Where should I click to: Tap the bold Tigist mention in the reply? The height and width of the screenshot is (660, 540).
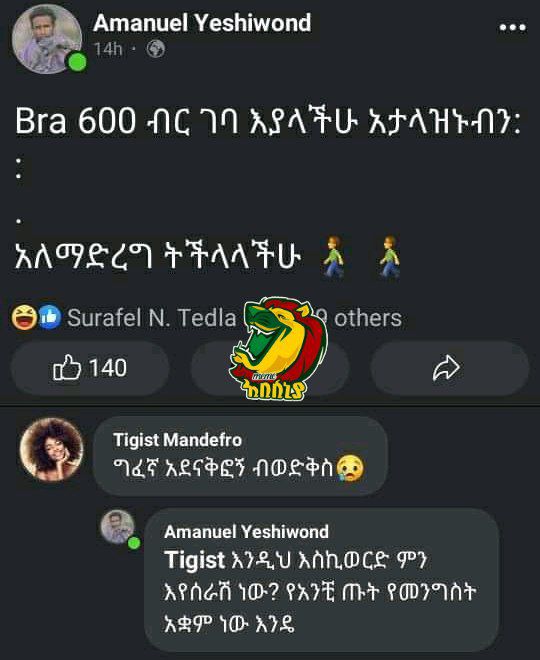pyautogui.click(x=194, y=560)
